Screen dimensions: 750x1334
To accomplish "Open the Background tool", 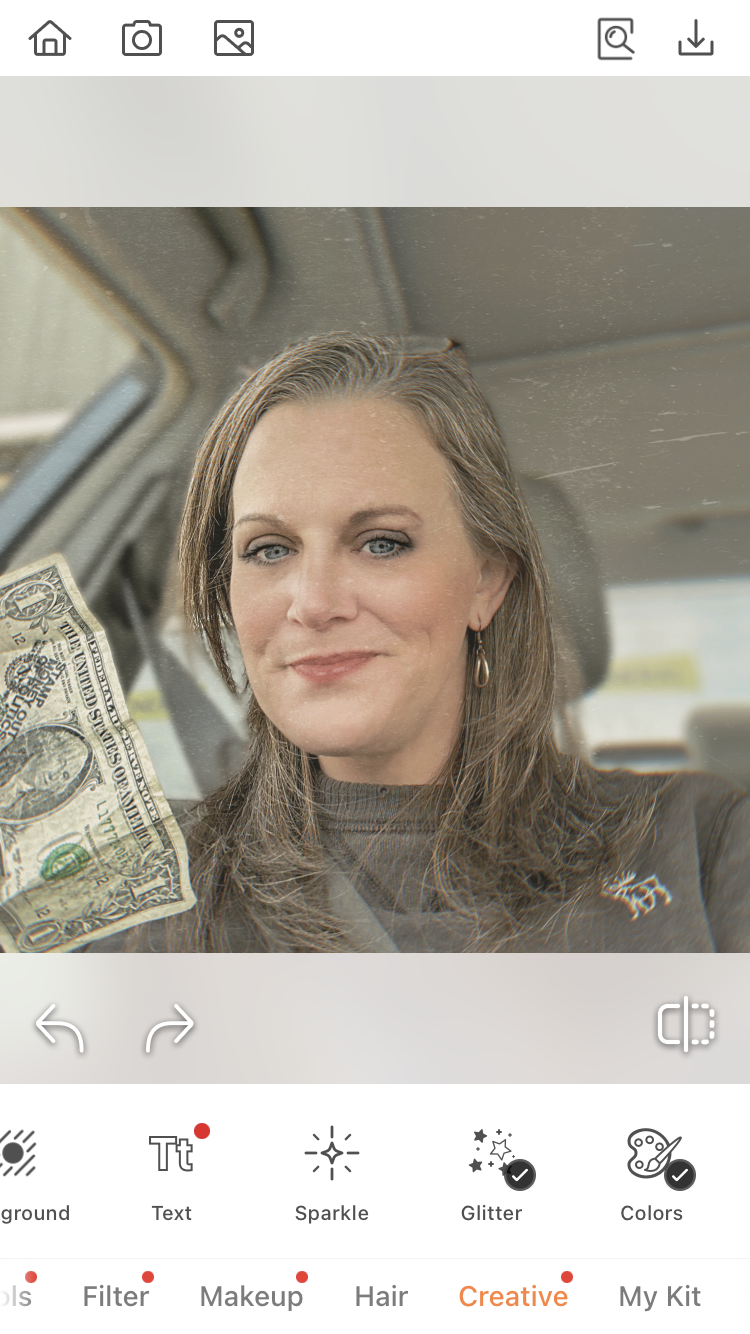I will click(30, 1175).
